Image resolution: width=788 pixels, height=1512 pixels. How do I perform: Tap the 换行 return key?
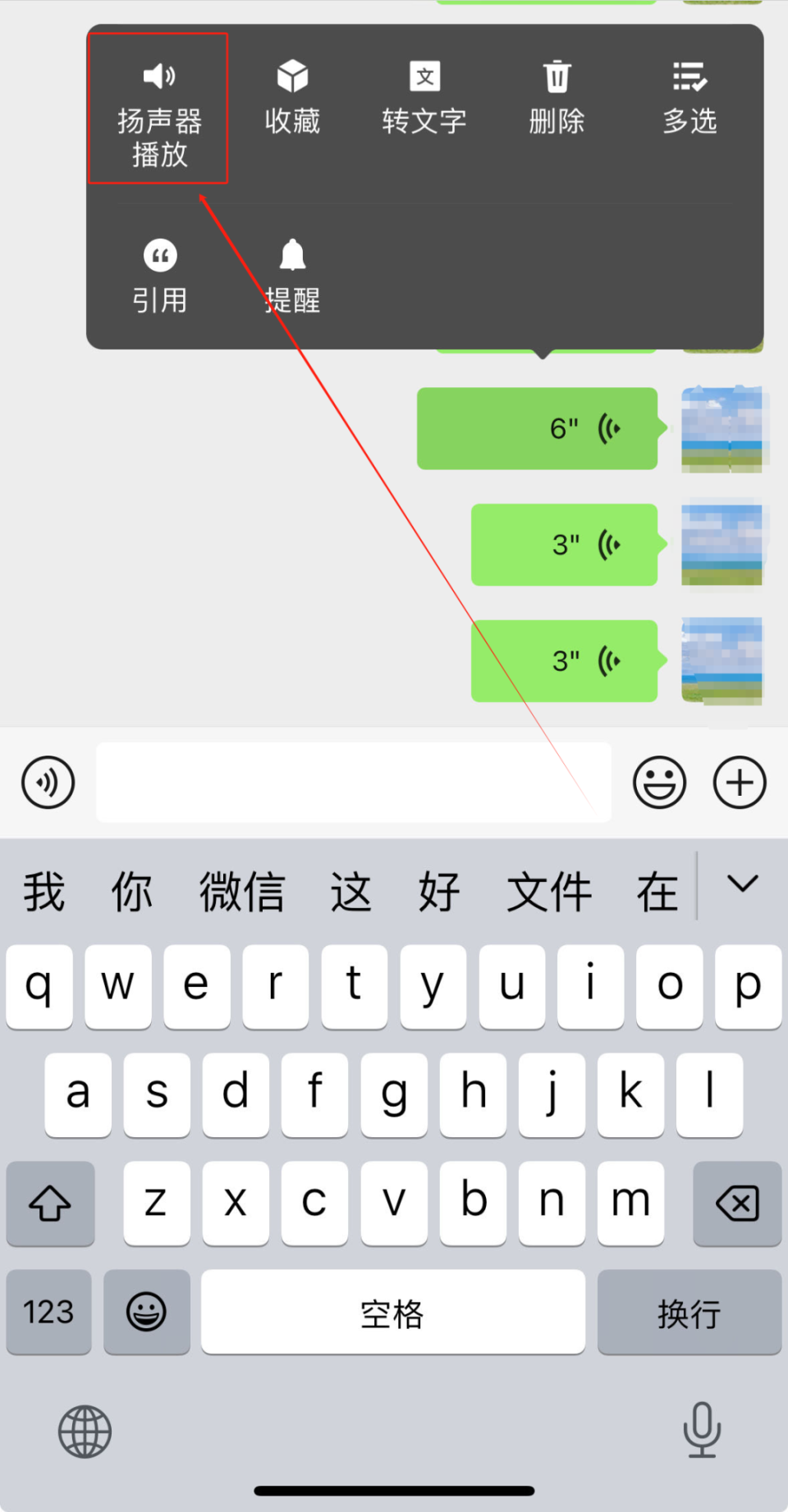click(689, 1312)
